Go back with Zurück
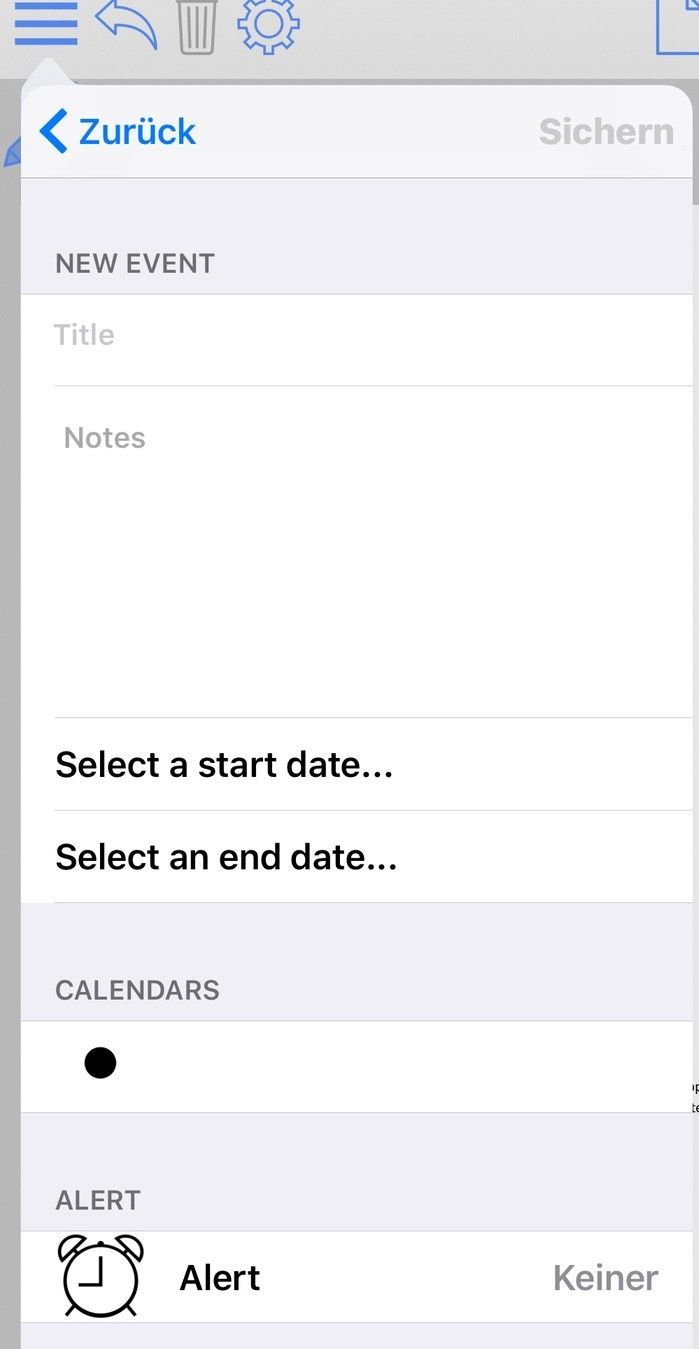 pyautogui.click(x=118, y=131)
